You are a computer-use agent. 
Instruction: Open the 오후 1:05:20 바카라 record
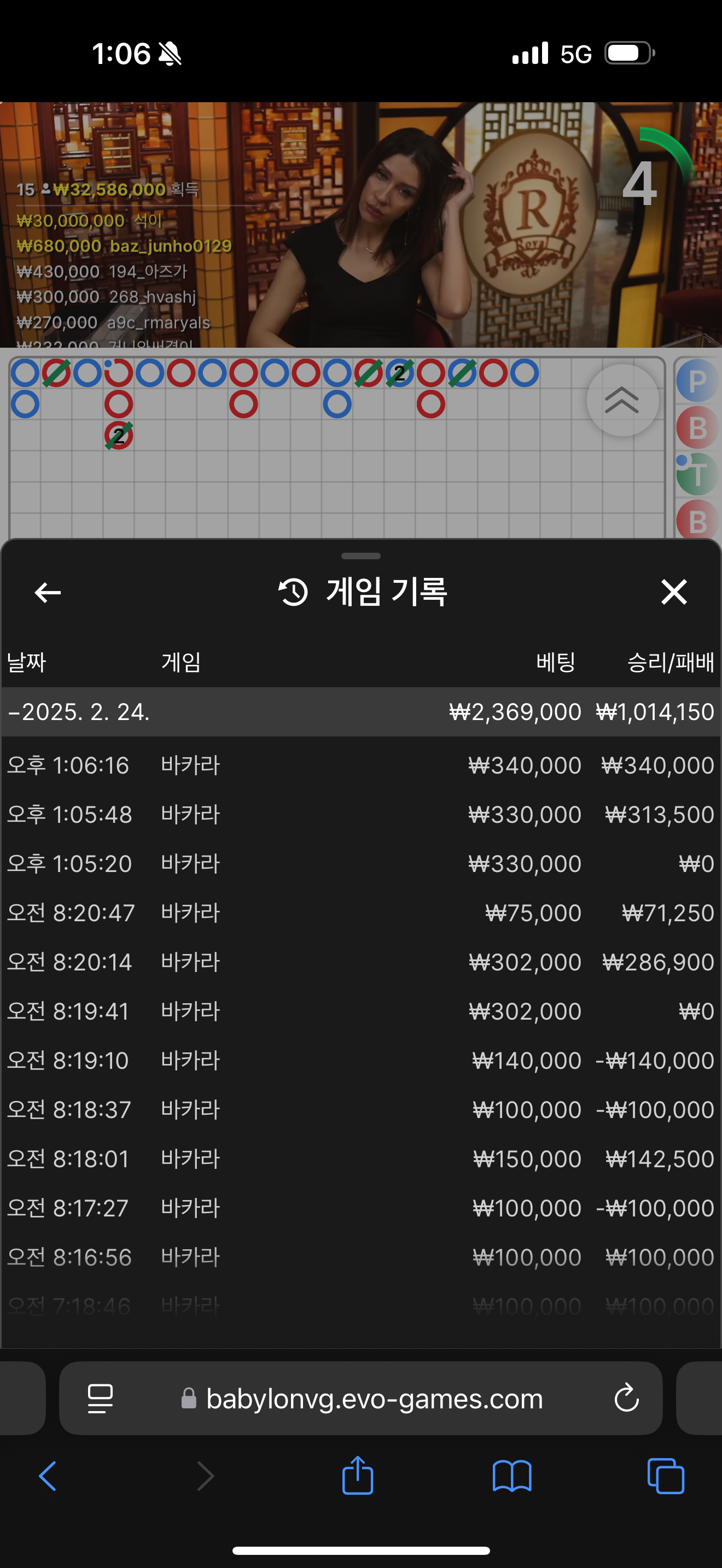(x=360, y=864)
